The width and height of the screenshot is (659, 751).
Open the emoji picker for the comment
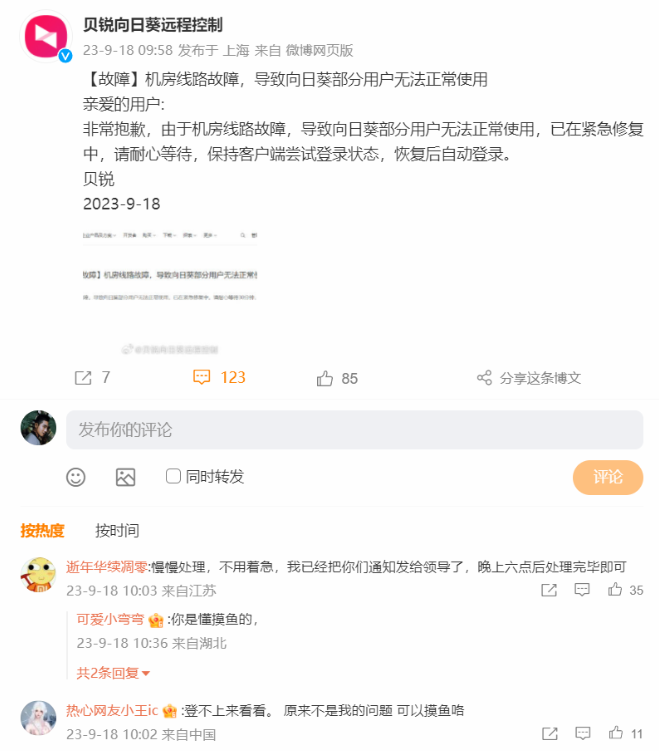pos(76,477)
